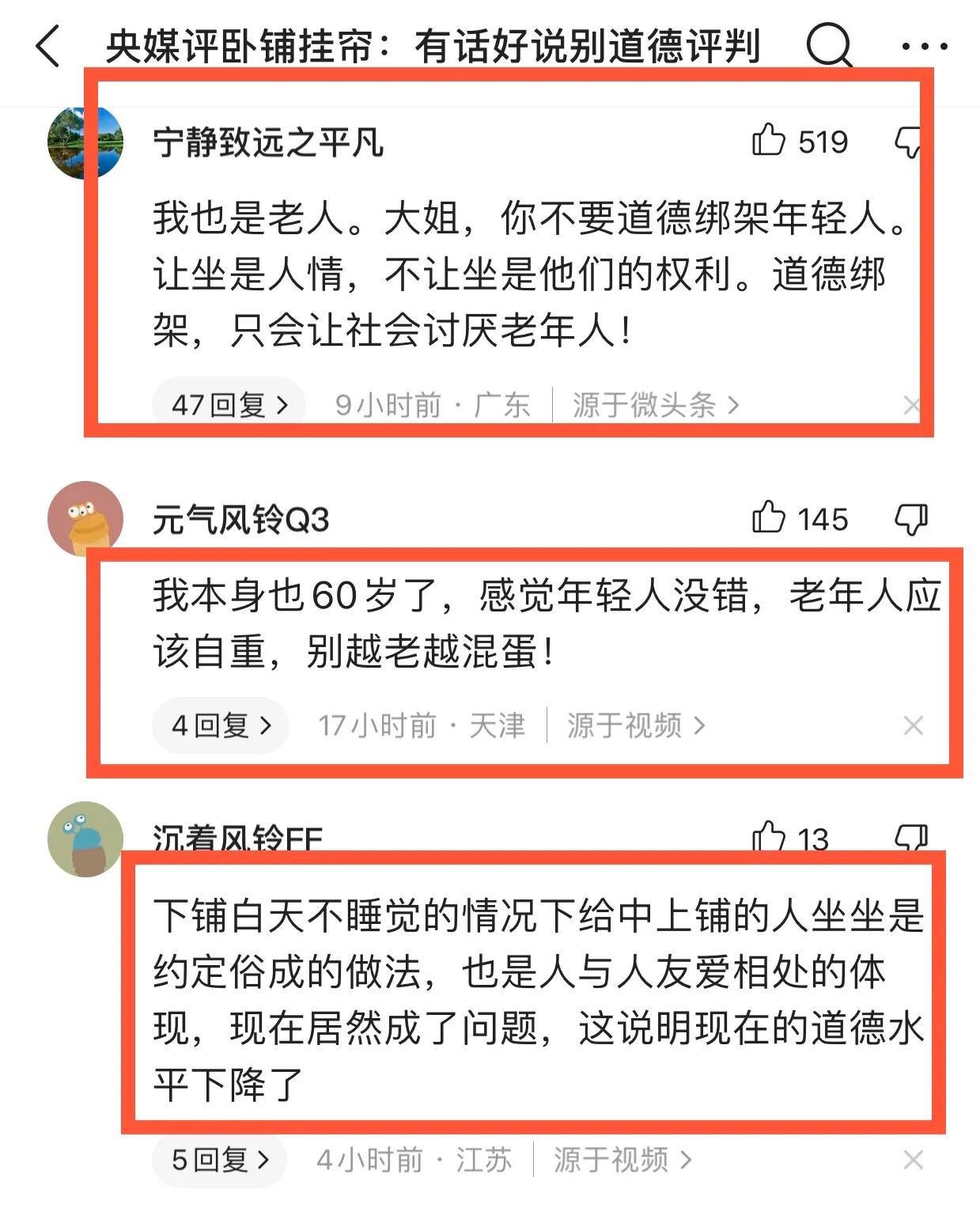
Task: Dislike the comment by 宁静致远之平凡
Action: coord(908,142)
